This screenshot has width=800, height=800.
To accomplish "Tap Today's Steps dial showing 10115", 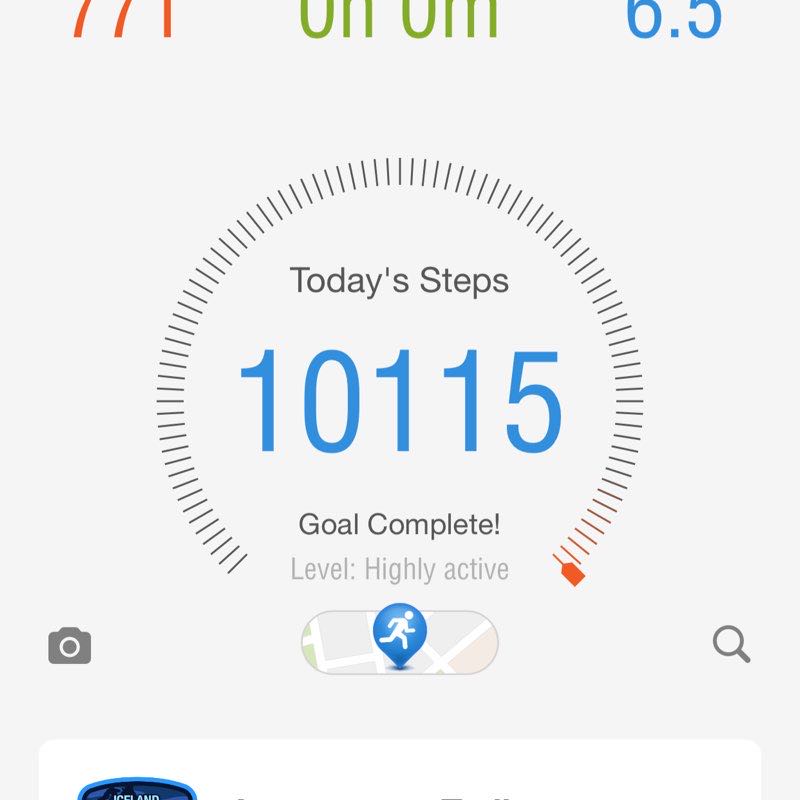I will (x=400, y=400).
